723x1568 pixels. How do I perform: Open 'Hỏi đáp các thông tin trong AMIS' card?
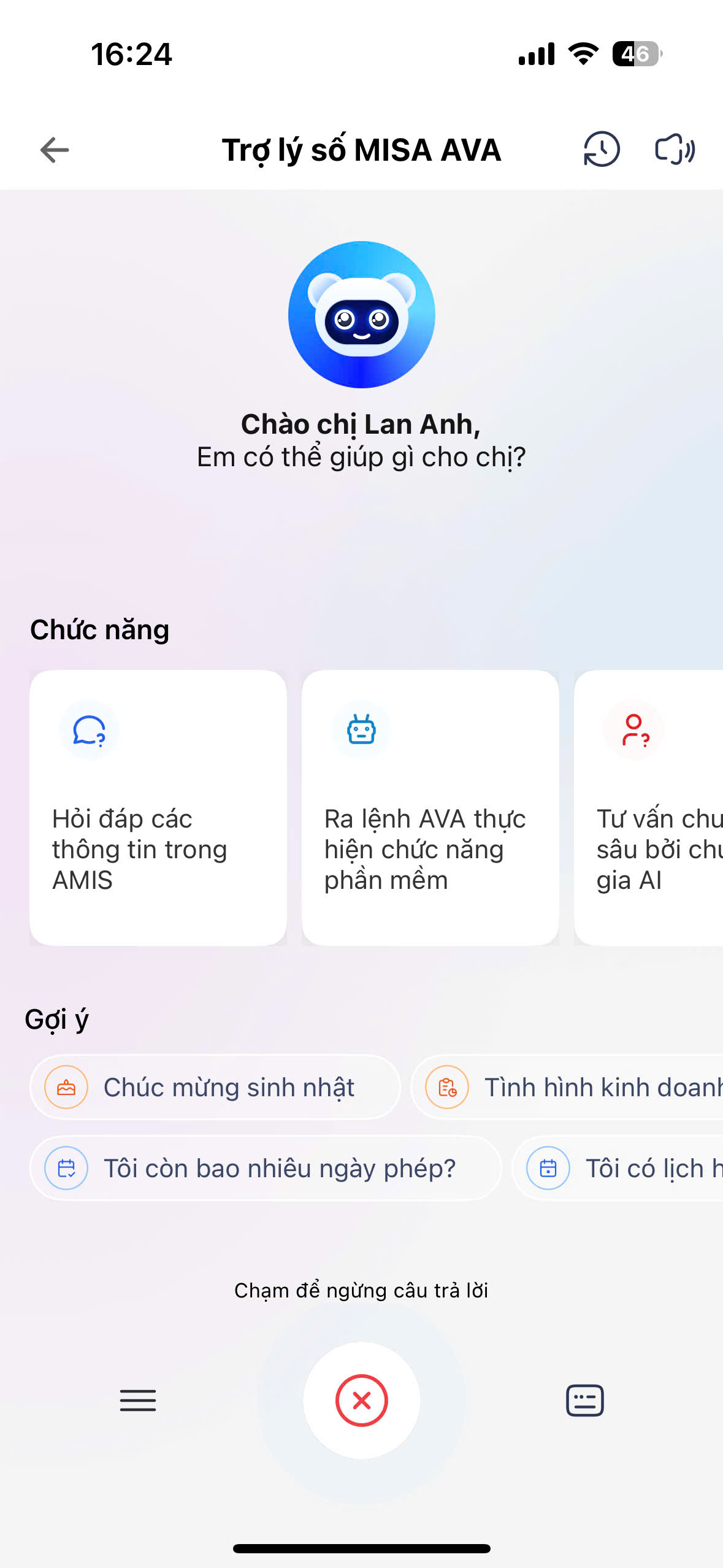click(158, 807)
